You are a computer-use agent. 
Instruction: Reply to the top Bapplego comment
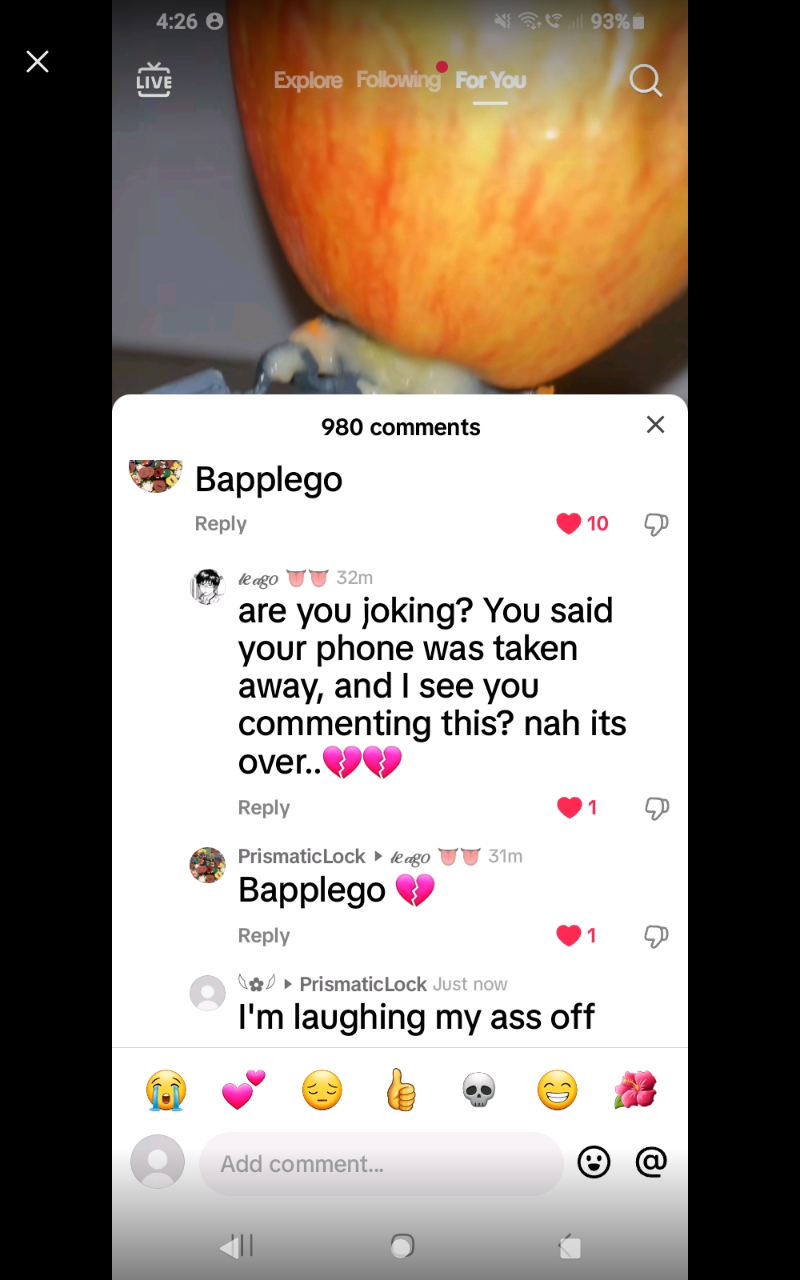point(220,524)
